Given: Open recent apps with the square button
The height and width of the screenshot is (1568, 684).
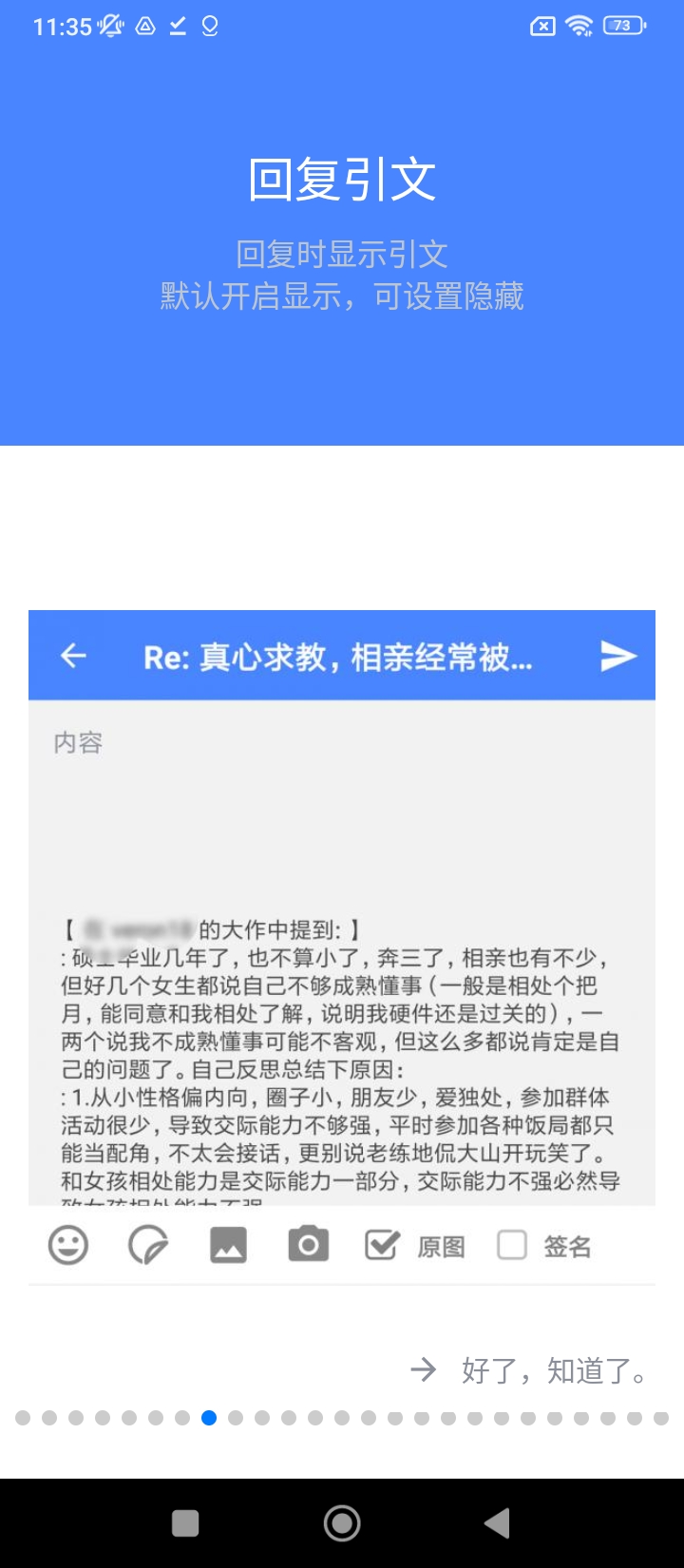Looking at the screenshot, I should [x=185, y=1523].
